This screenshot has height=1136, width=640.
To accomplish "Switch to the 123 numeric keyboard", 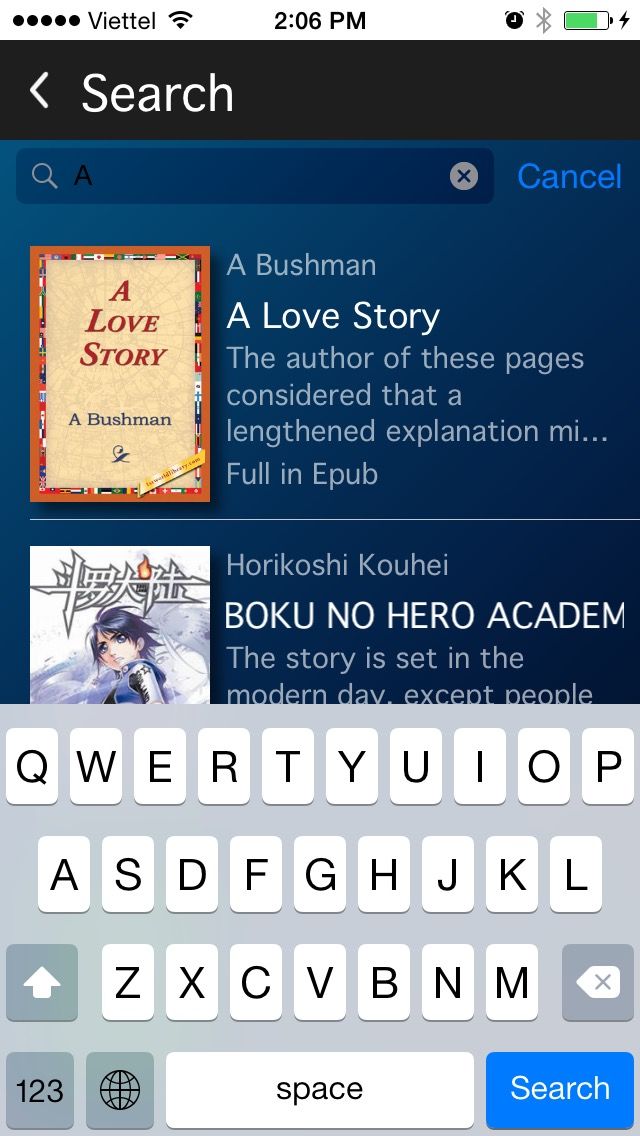I will (x=40, y=1089).
